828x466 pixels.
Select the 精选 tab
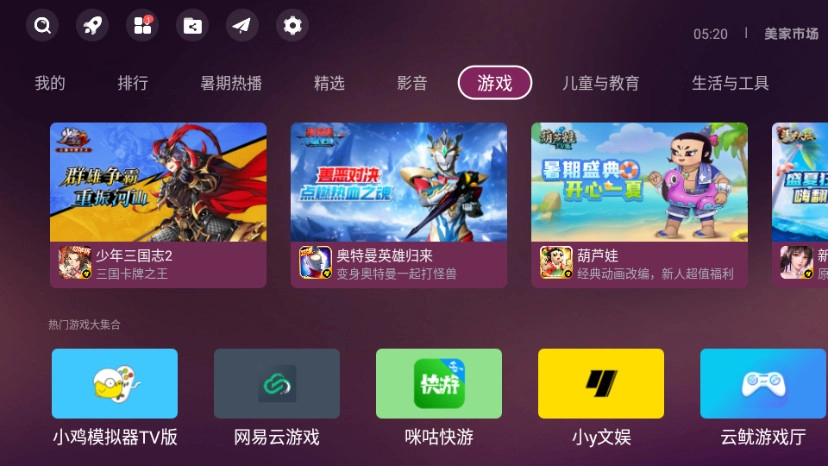[329, 83]
